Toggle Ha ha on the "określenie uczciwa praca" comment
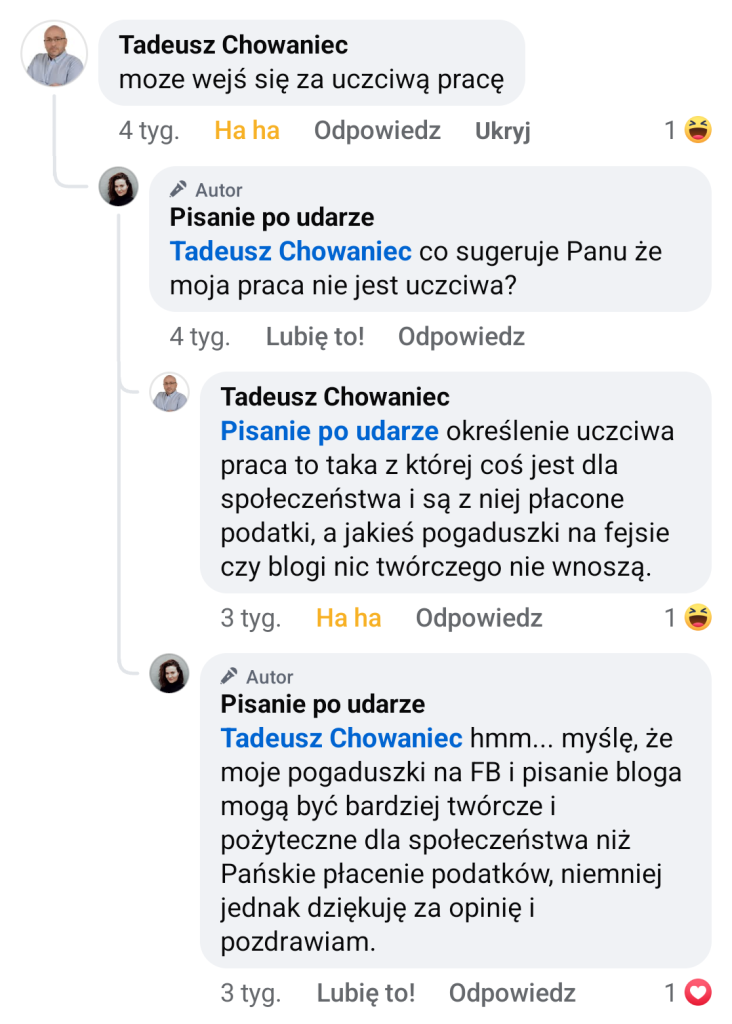This screenshot has height=1024, width=732. [349, 618]
